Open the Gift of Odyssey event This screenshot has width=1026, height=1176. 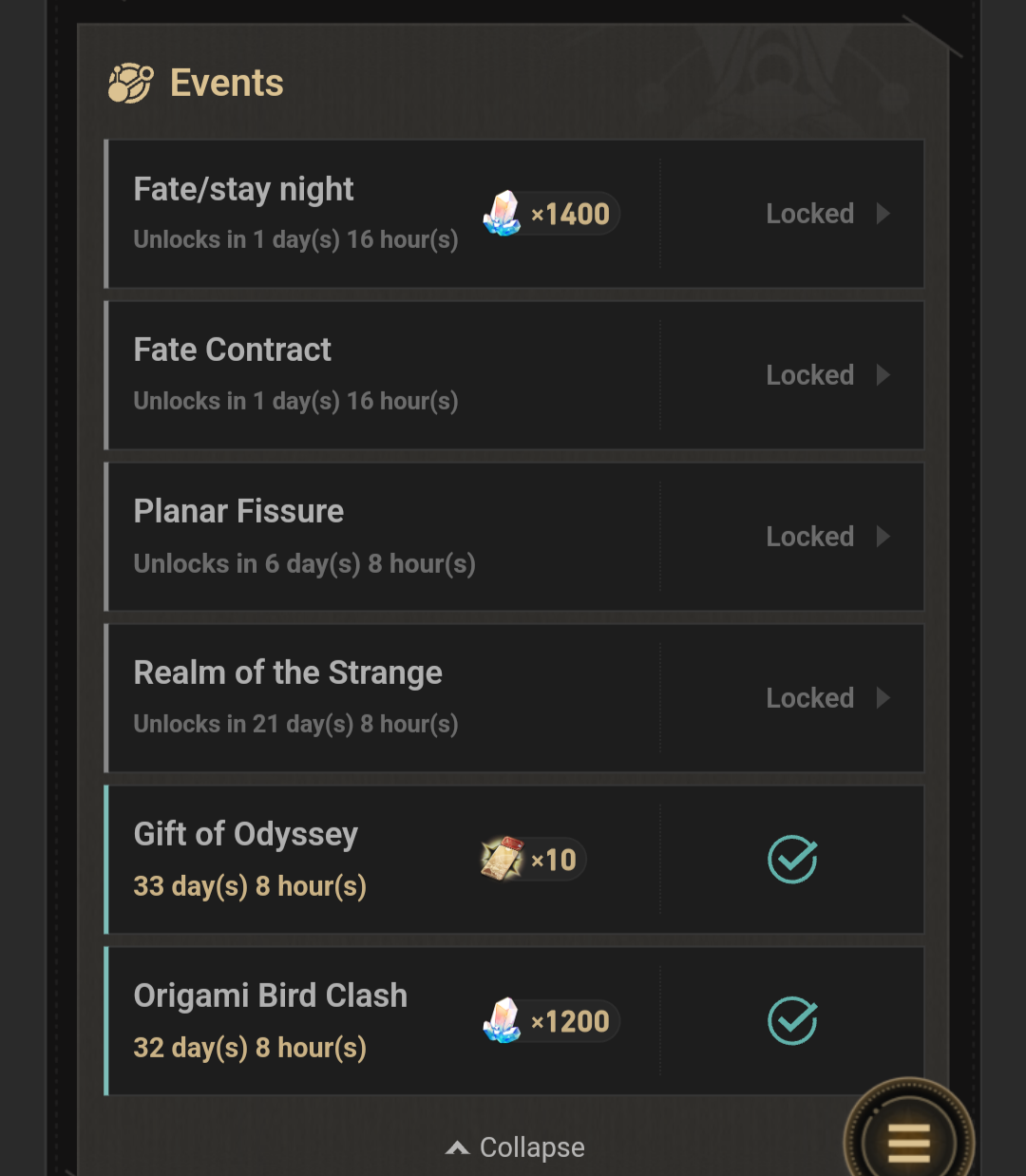514,860
